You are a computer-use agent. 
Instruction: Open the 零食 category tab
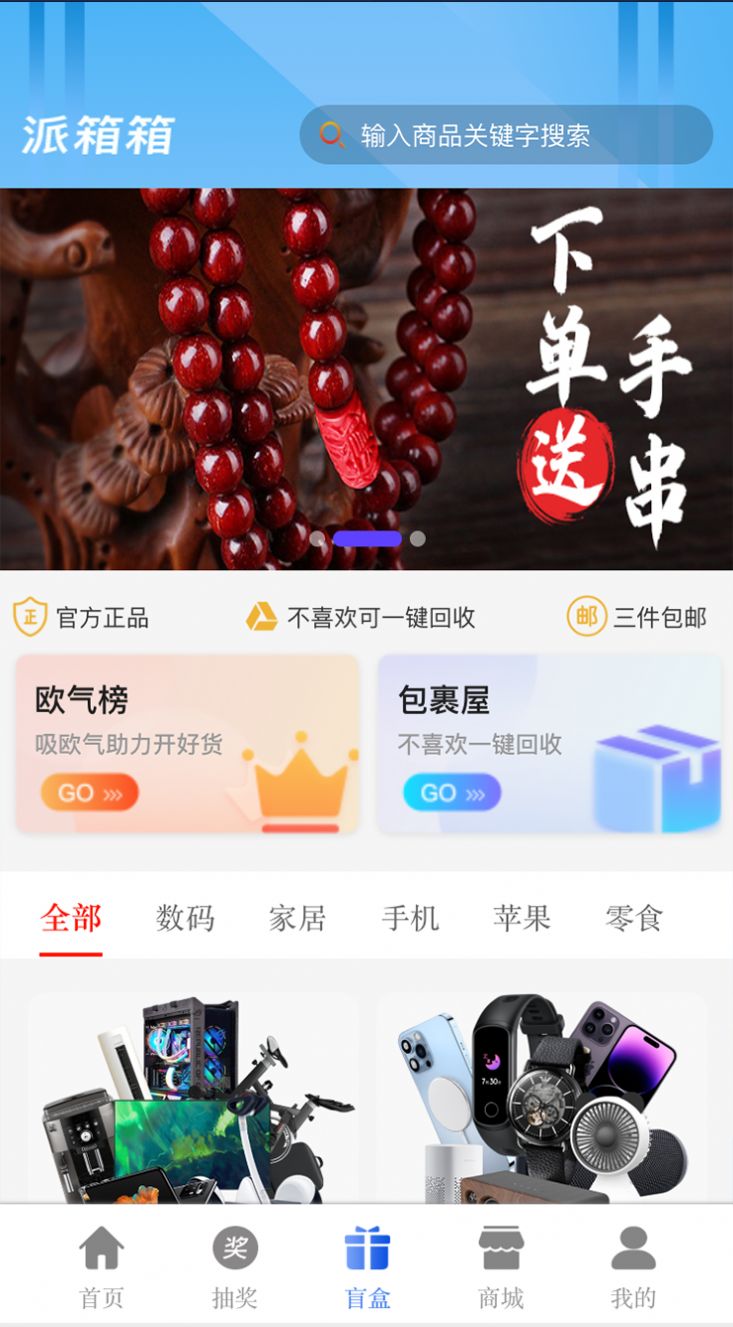633,919
